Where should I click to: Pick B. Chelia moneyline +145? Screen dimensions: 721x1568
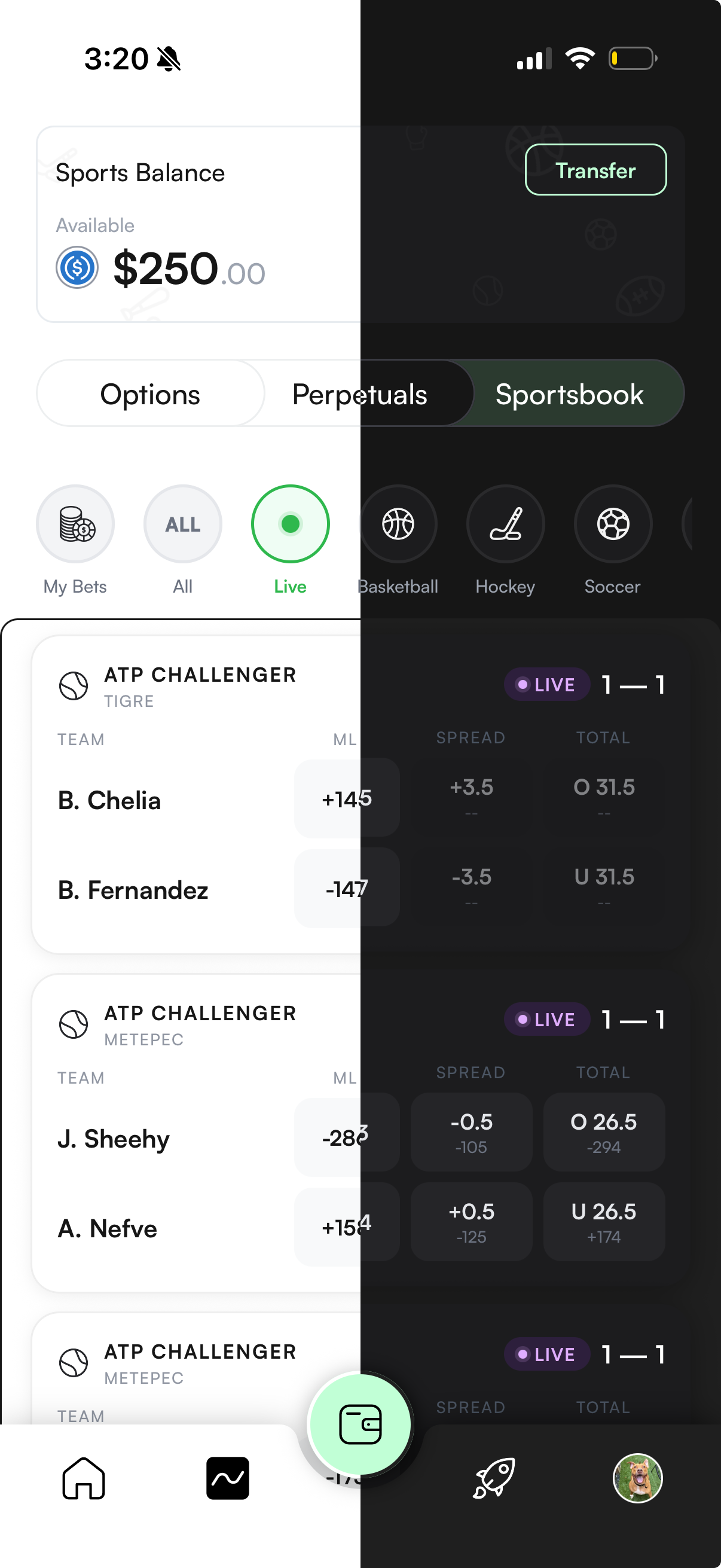point(347,798)
